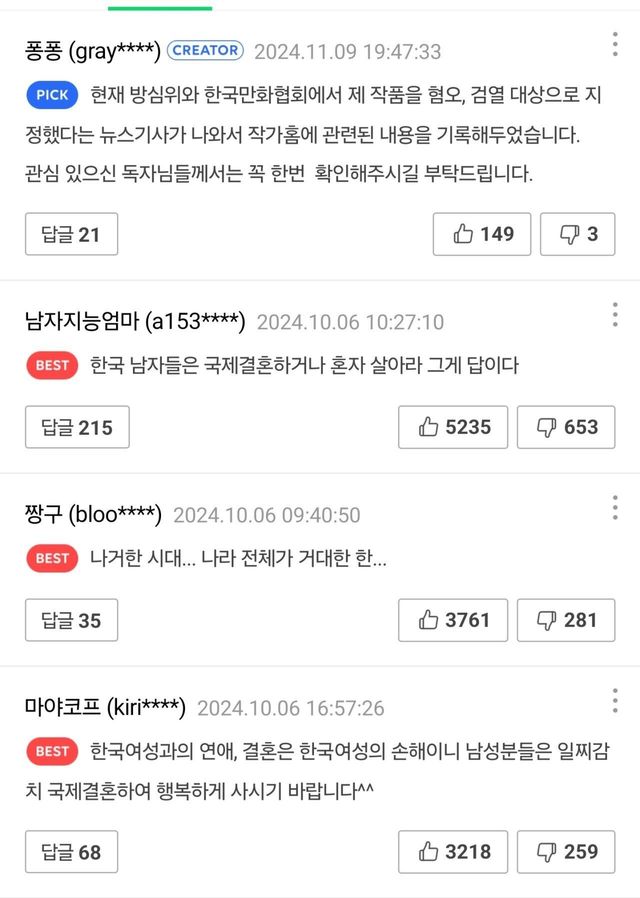Viewport: 640px width, 898px height.
Task: Like 남자지능엄마's comment with 5235 likes
Action: coord(453,428)
